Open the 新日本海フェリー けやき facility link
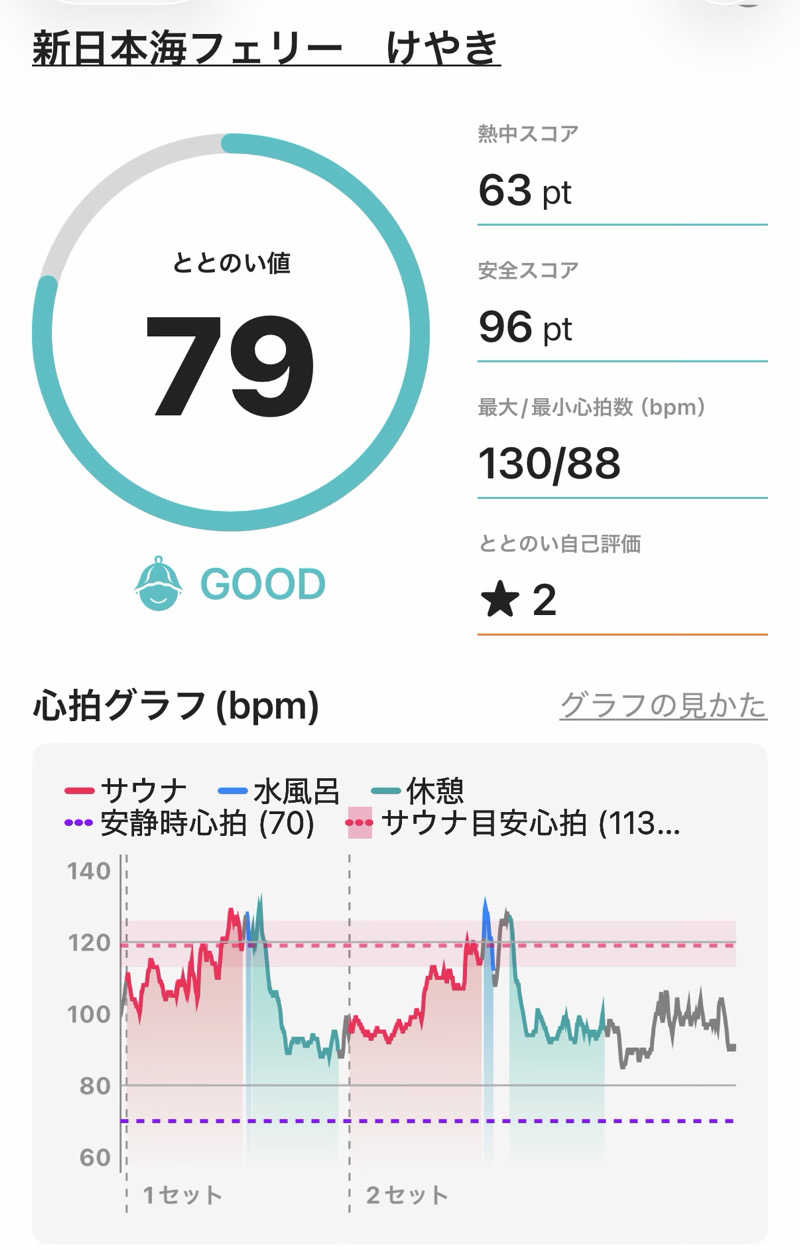 tap(266, 49)
